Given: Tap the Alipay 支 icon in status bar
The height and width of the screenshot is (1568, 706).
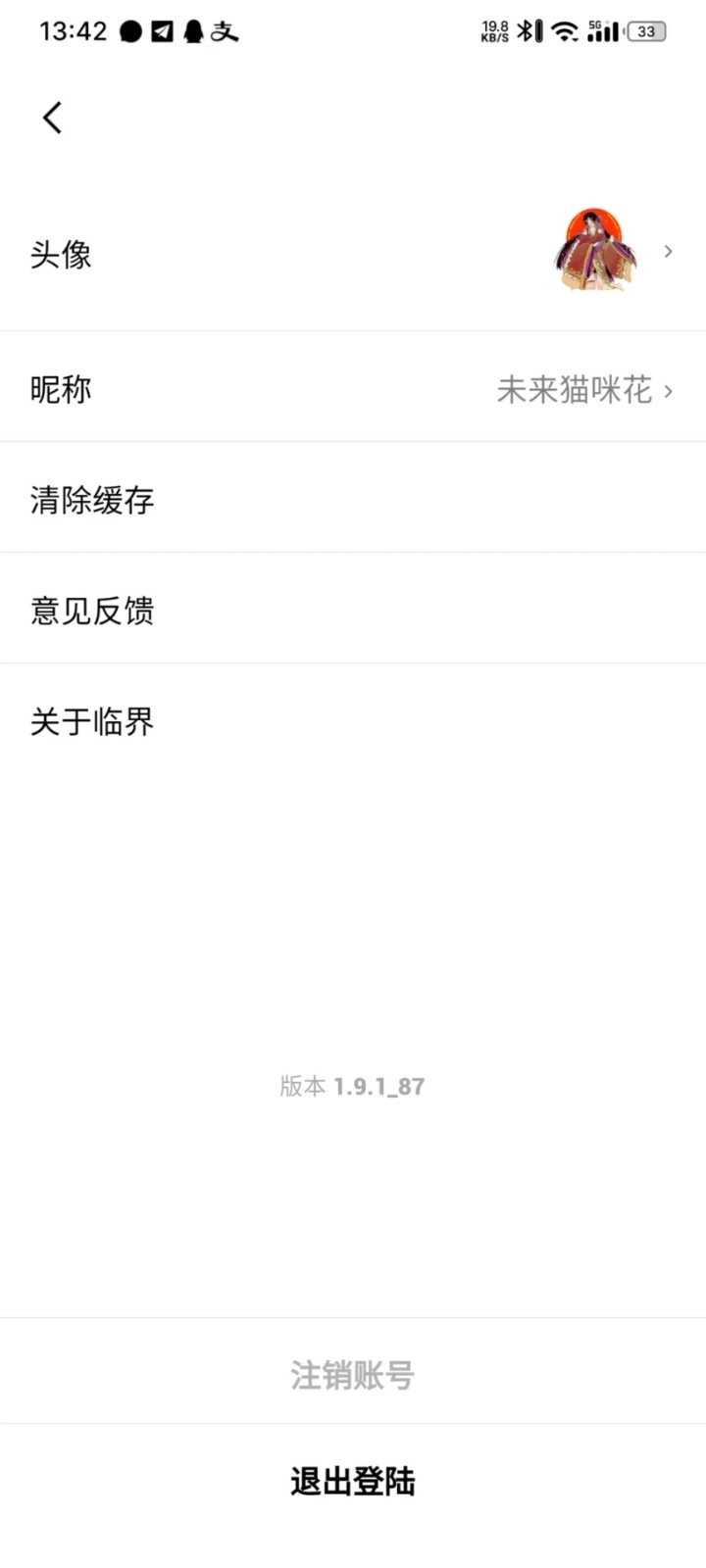Looking at the screenshot, I should (225, 31).
